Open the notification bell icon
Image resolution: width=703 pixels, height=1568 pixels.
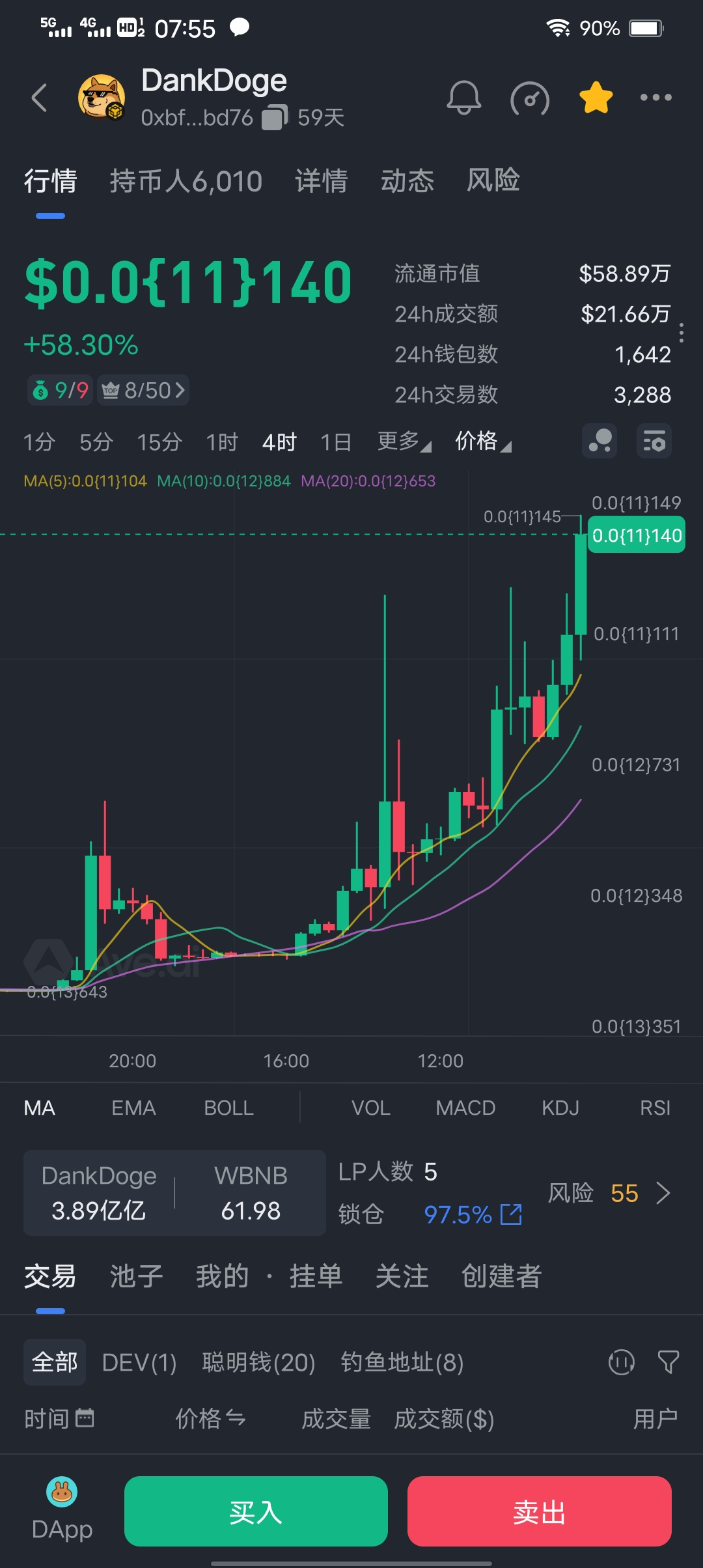(x=464, y=98)
